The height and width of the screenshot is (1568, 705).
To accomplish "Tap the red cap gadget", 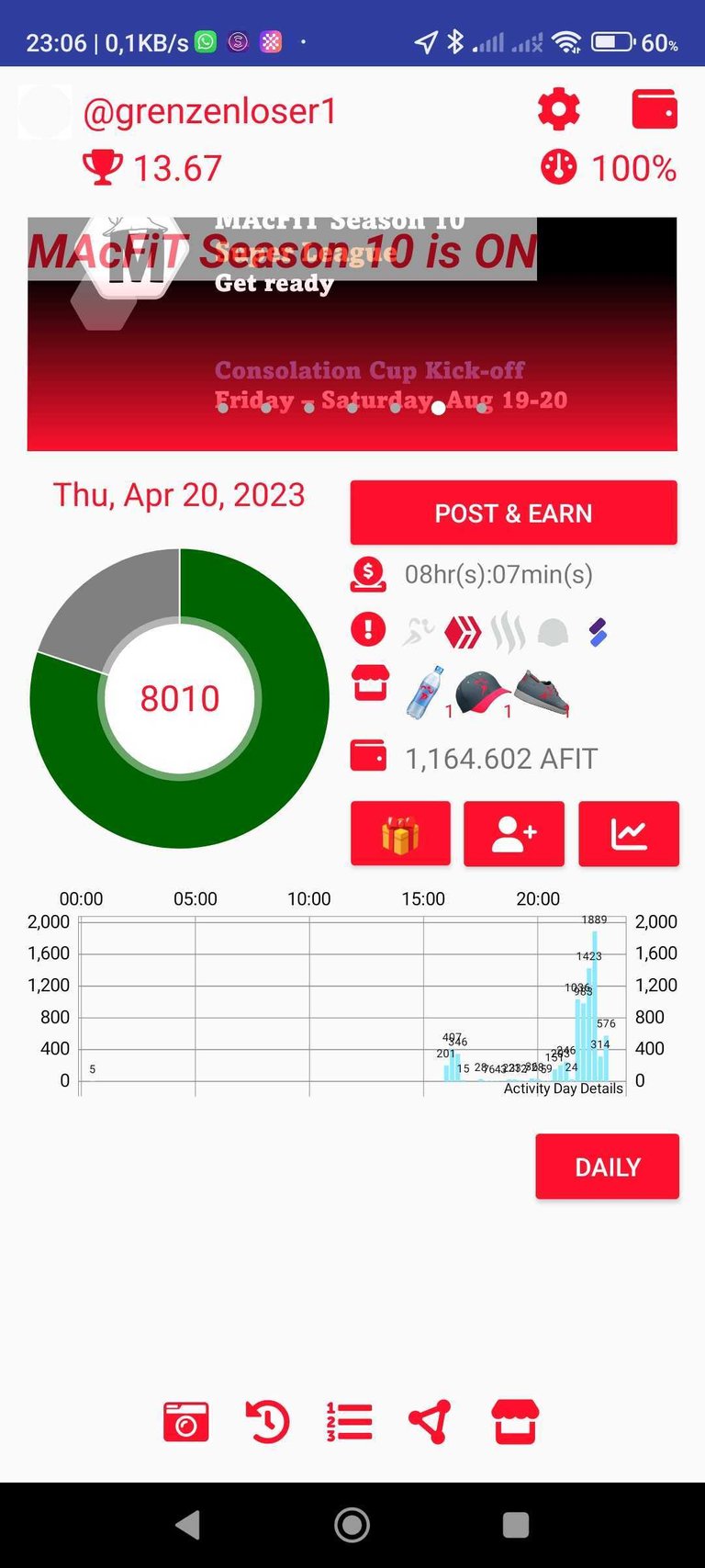I will point(480,691).
